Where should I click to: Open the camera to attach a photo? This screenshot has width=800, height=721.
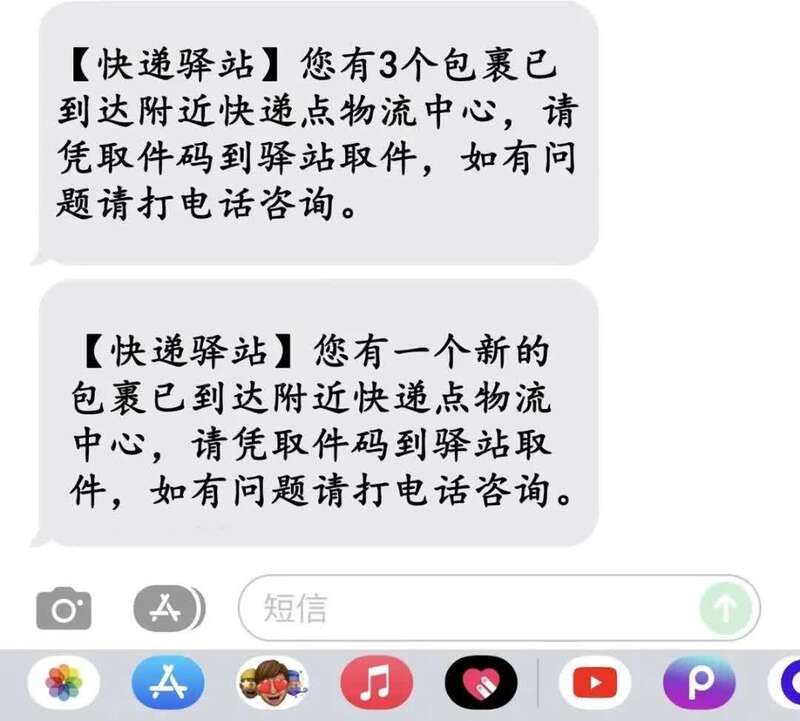point(63,608)
